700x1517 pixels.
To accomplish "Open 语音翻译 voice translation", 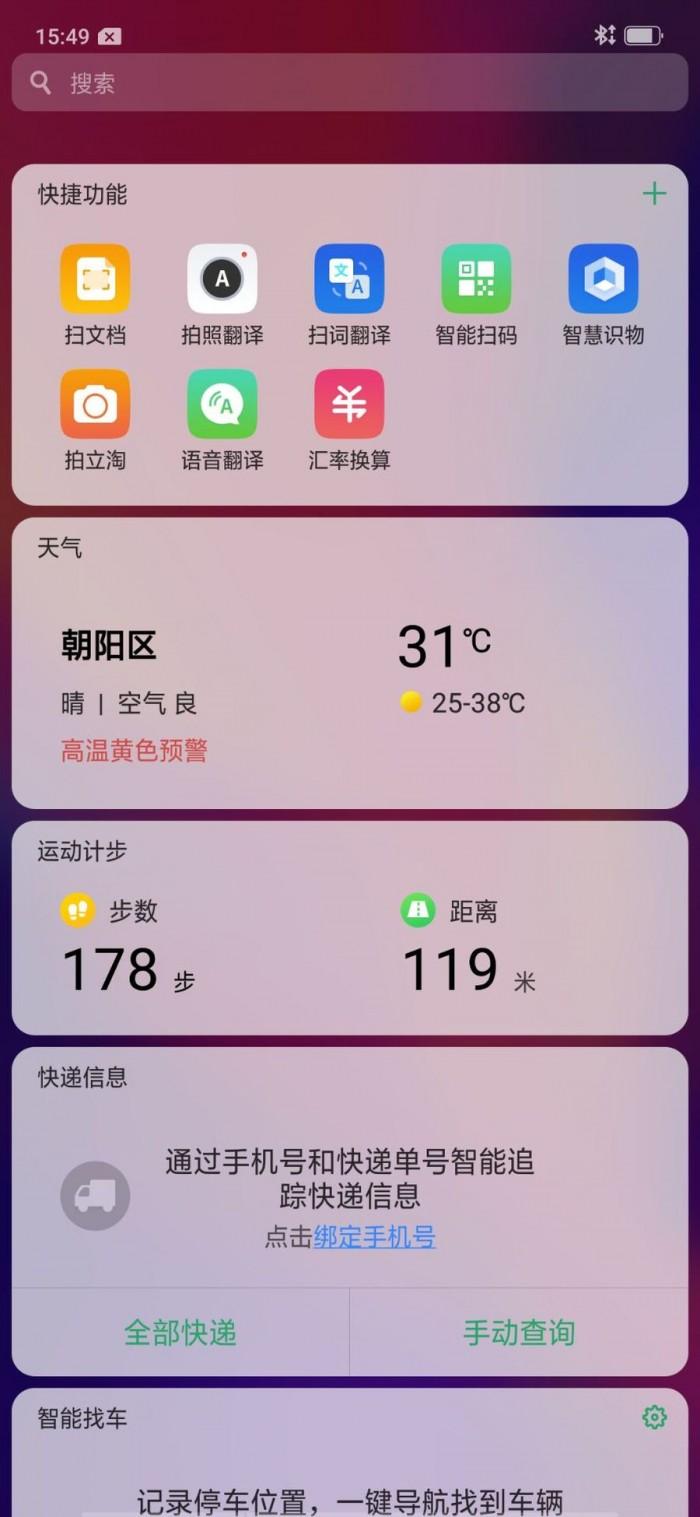I will (222, 420).
